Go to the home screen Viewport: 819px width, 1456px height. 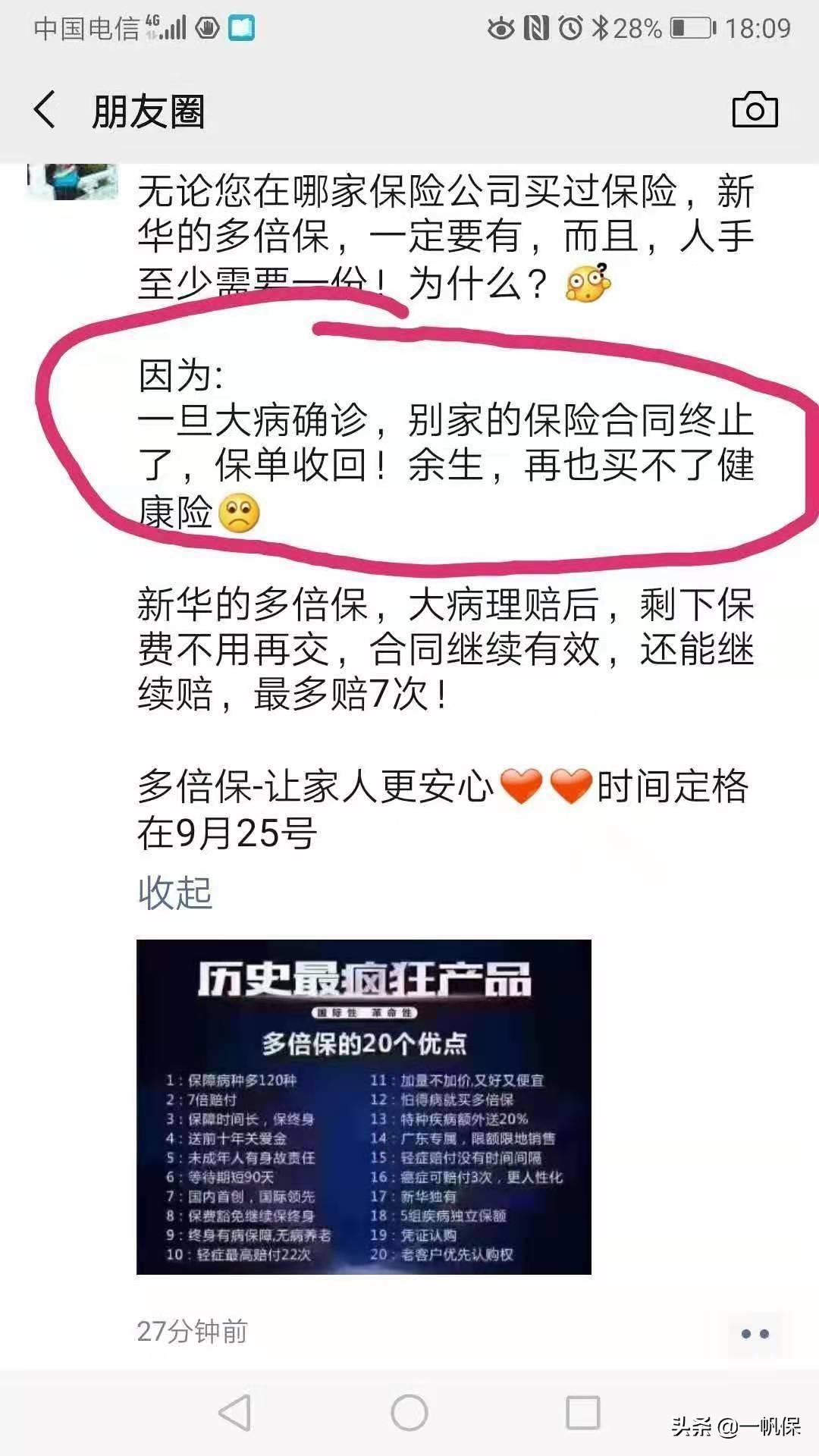click(409, 1413)
